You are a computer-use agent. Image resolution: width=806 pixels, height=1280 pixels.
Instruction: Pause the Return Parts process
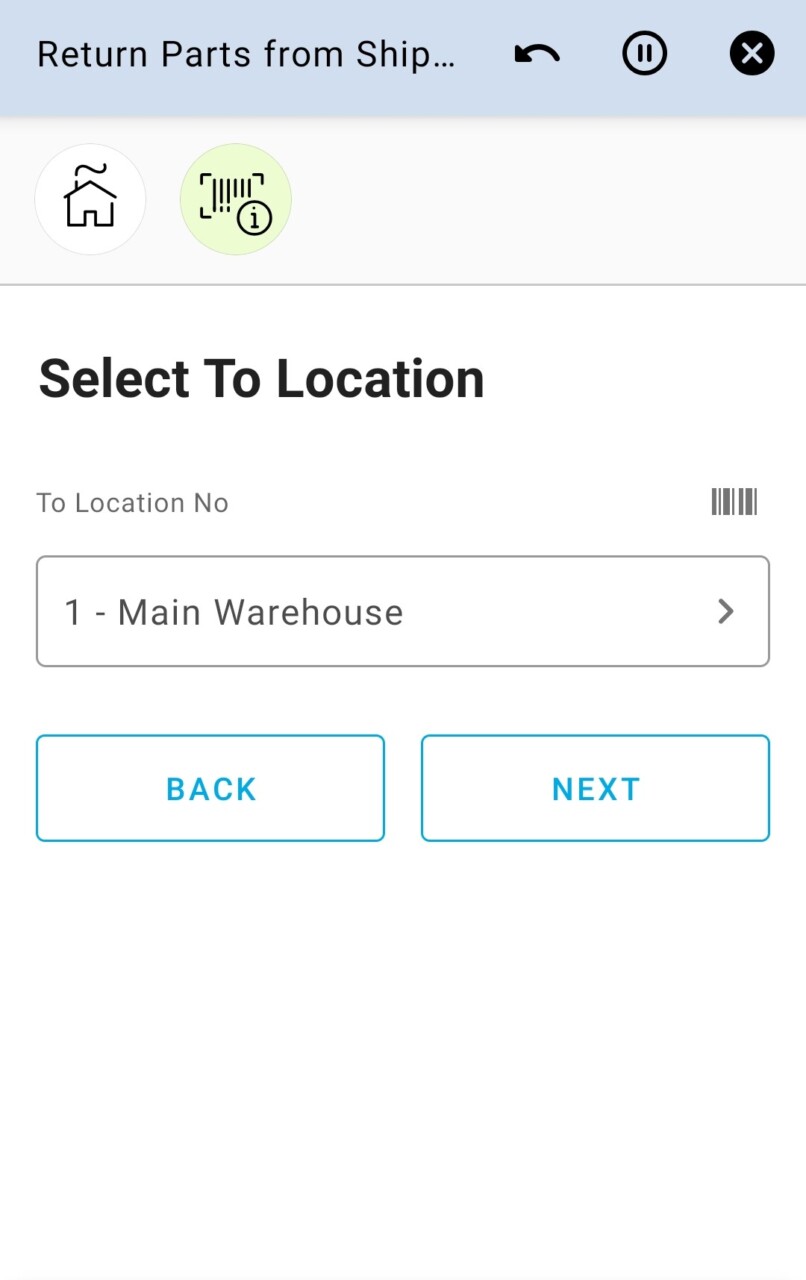[x=644, y=54]
